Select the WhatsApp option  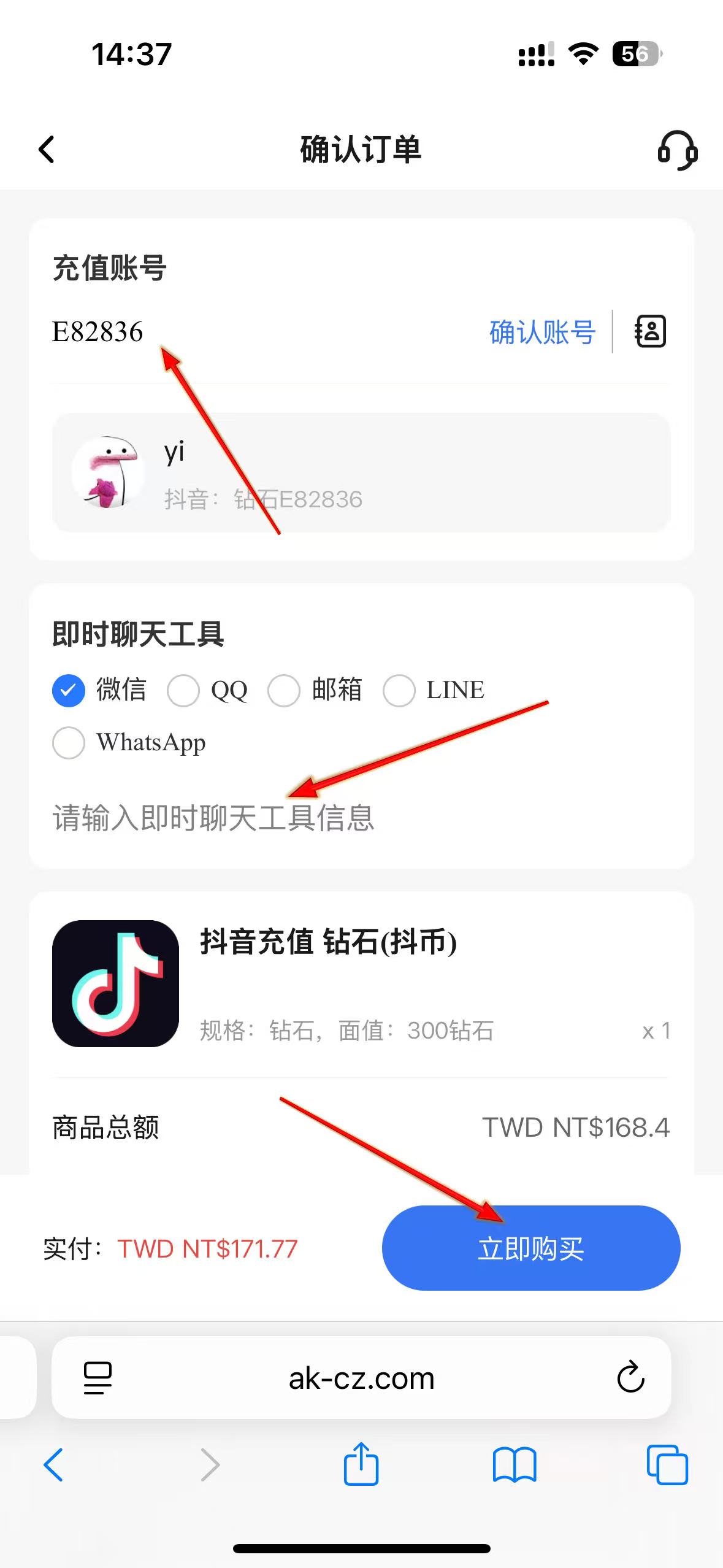point(69,743)
